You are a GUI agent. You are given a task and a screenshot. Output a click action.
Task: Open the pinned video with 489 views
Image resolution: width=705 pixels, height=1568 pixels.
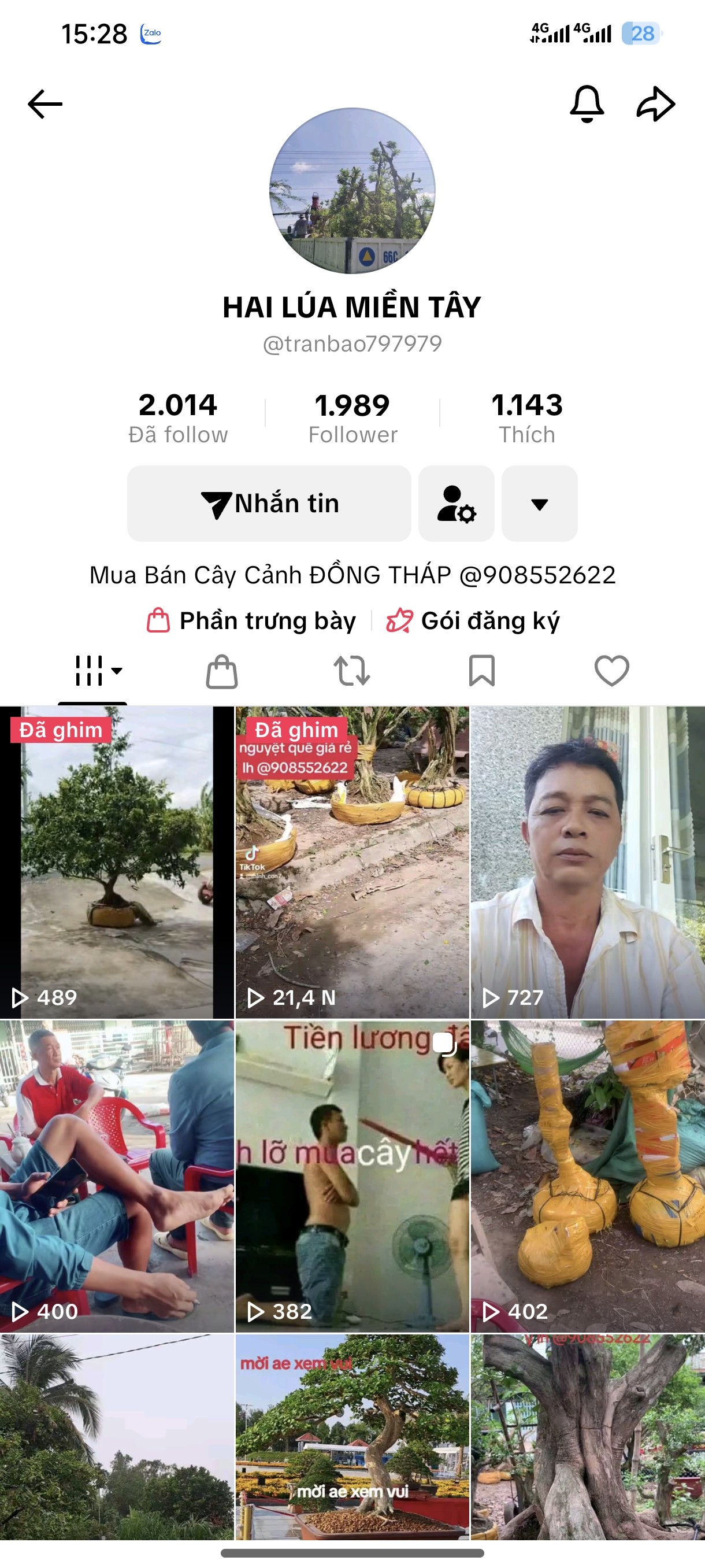pyautogui.click(x=117, y=863)
